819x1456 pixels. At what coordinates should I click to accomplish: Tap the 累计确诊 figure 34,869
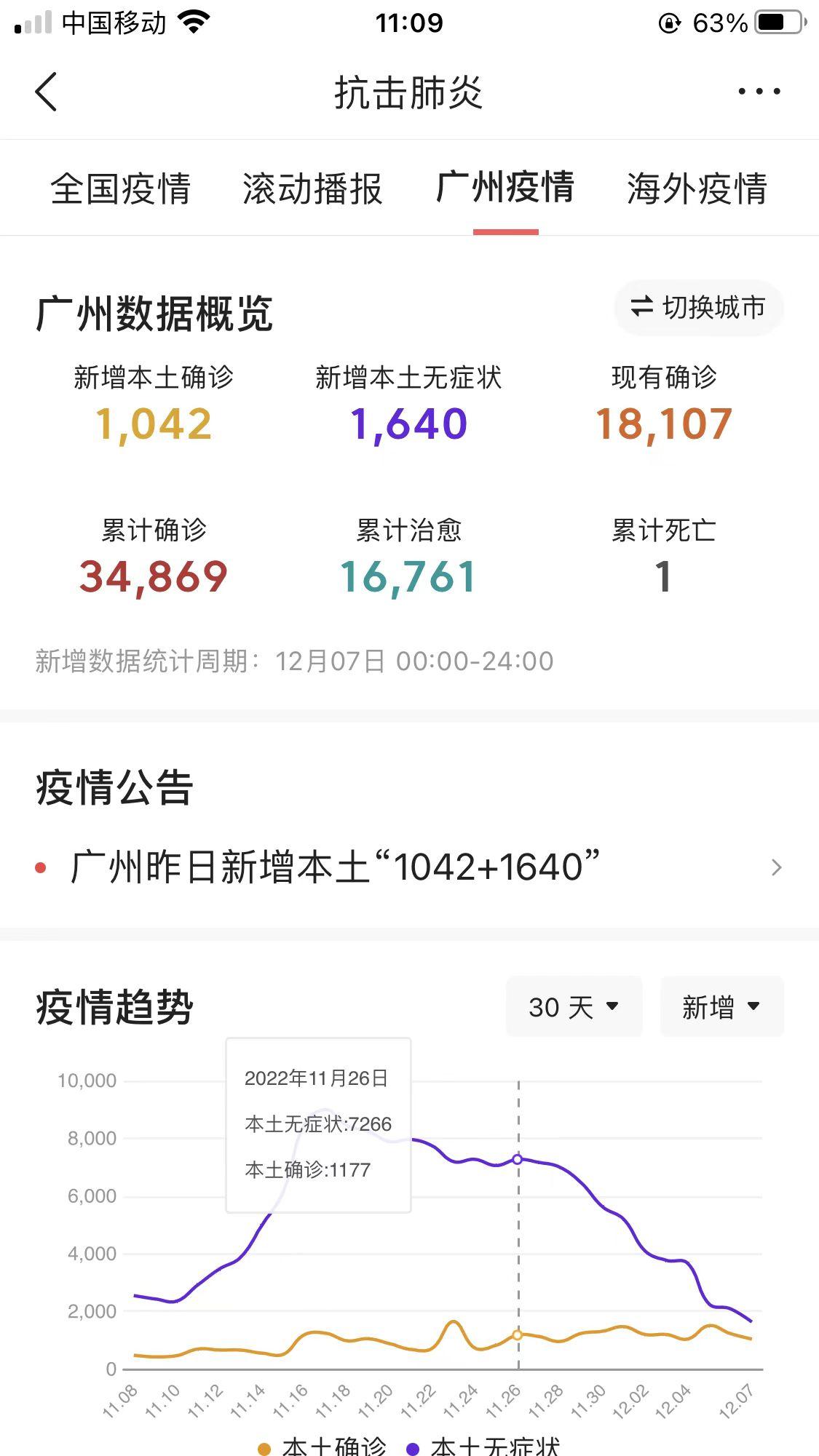154,577
